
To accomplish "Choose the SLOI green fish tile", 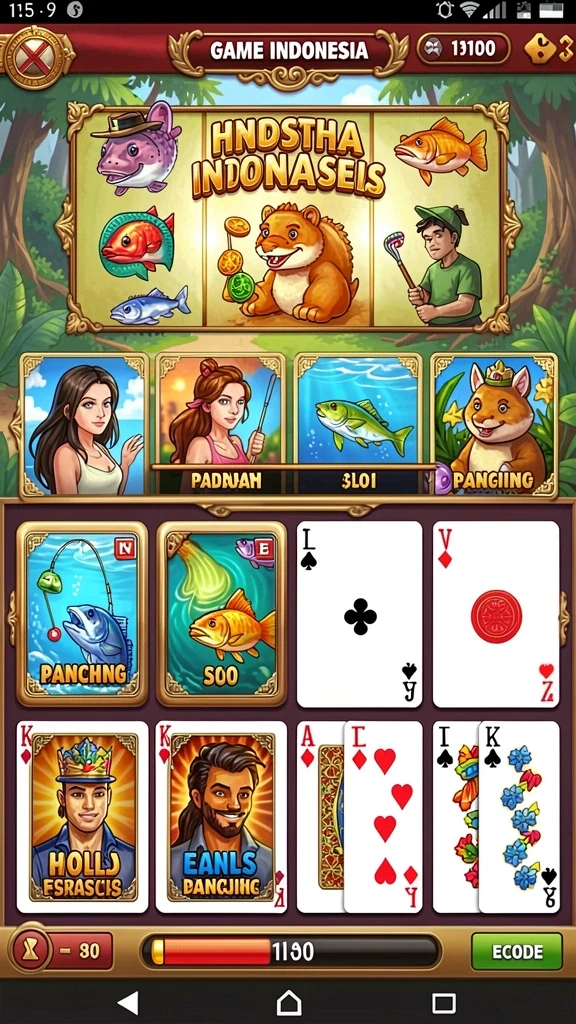I will 359,424.
